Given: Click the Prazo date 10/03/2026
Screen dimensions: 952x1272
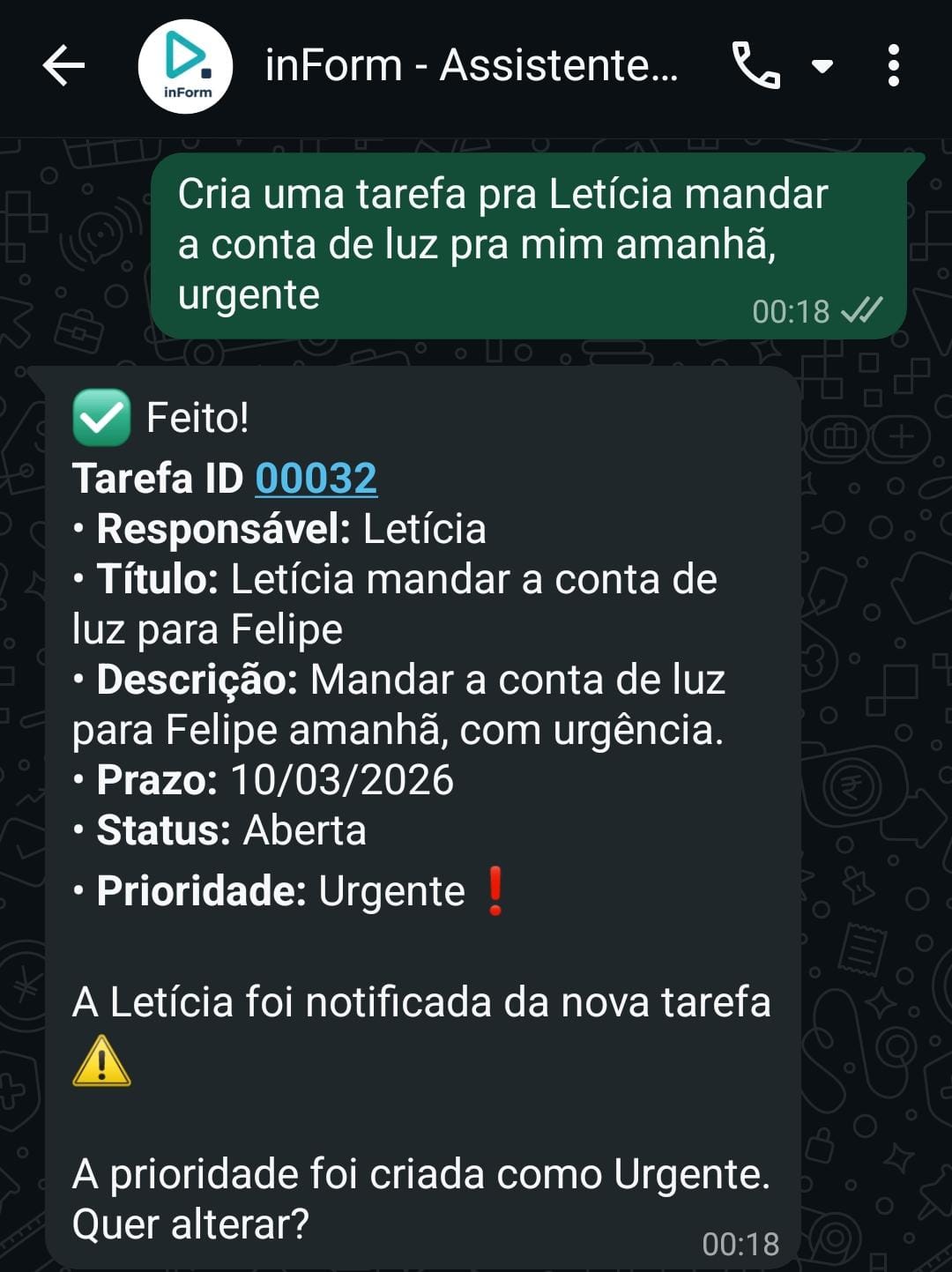Looking at the screenshot, I should 341,778.
